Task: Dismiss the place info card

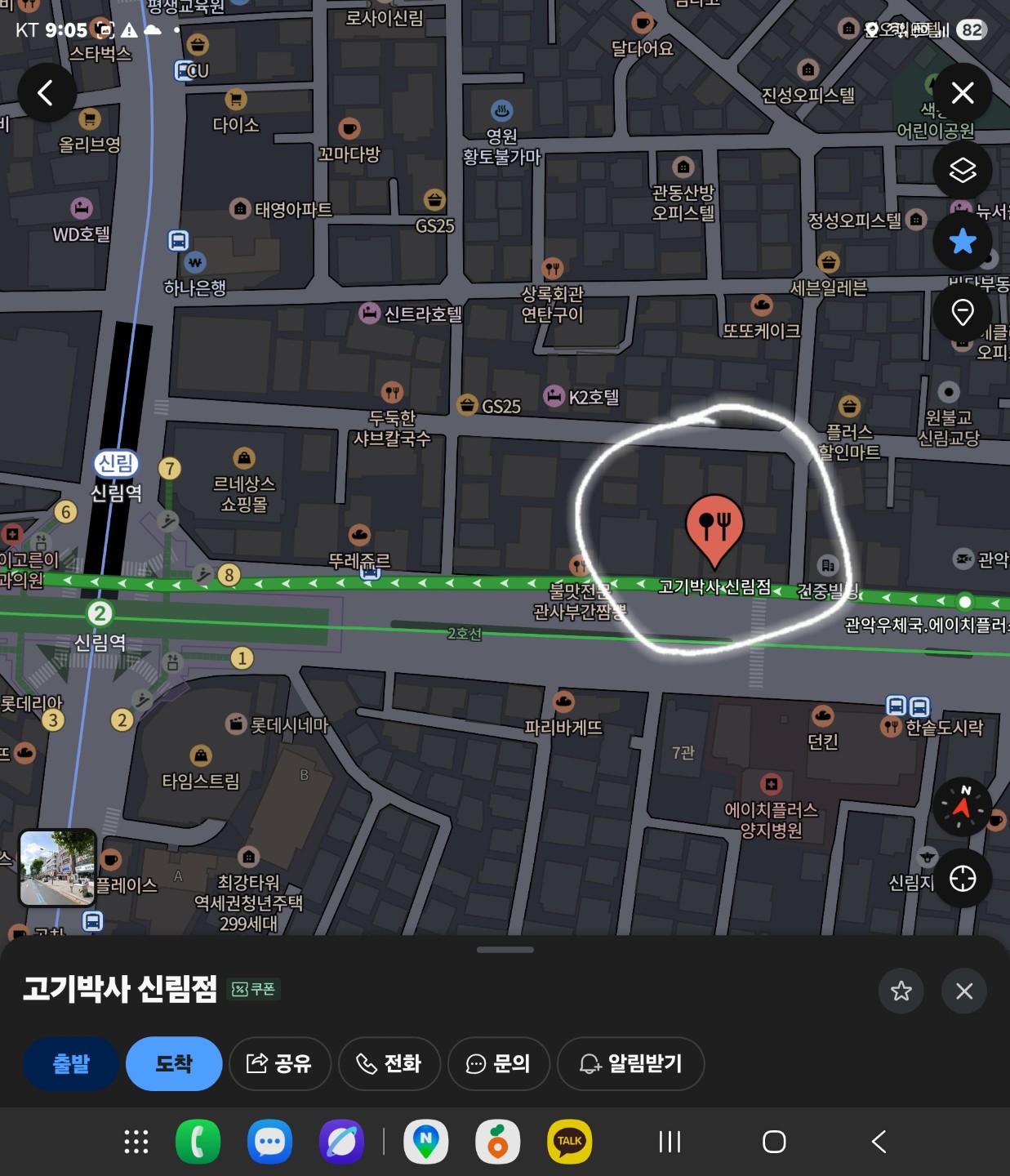Action: 964,991
